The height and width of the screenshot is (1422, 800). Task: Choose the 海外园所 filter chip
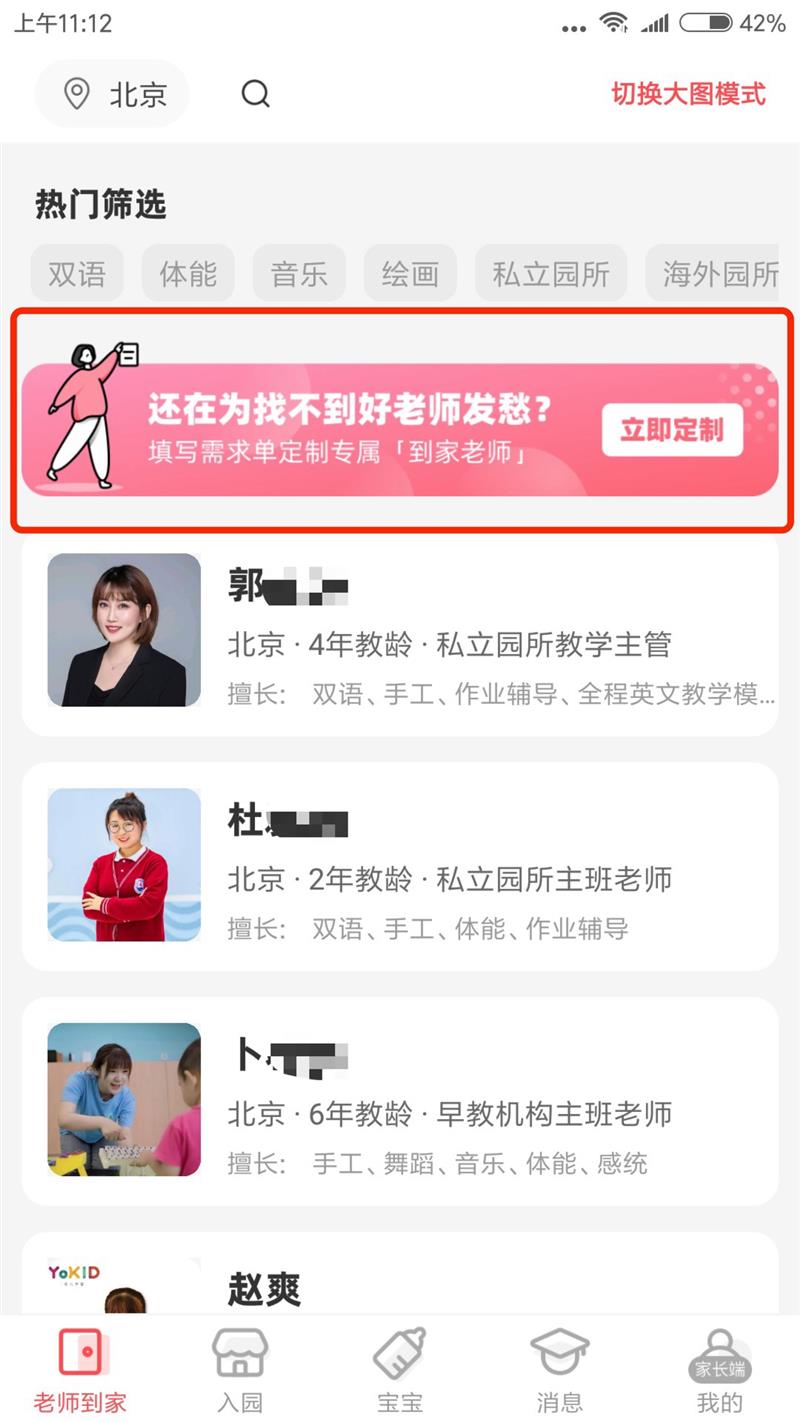pyautogui.click(x=712, y=273)
